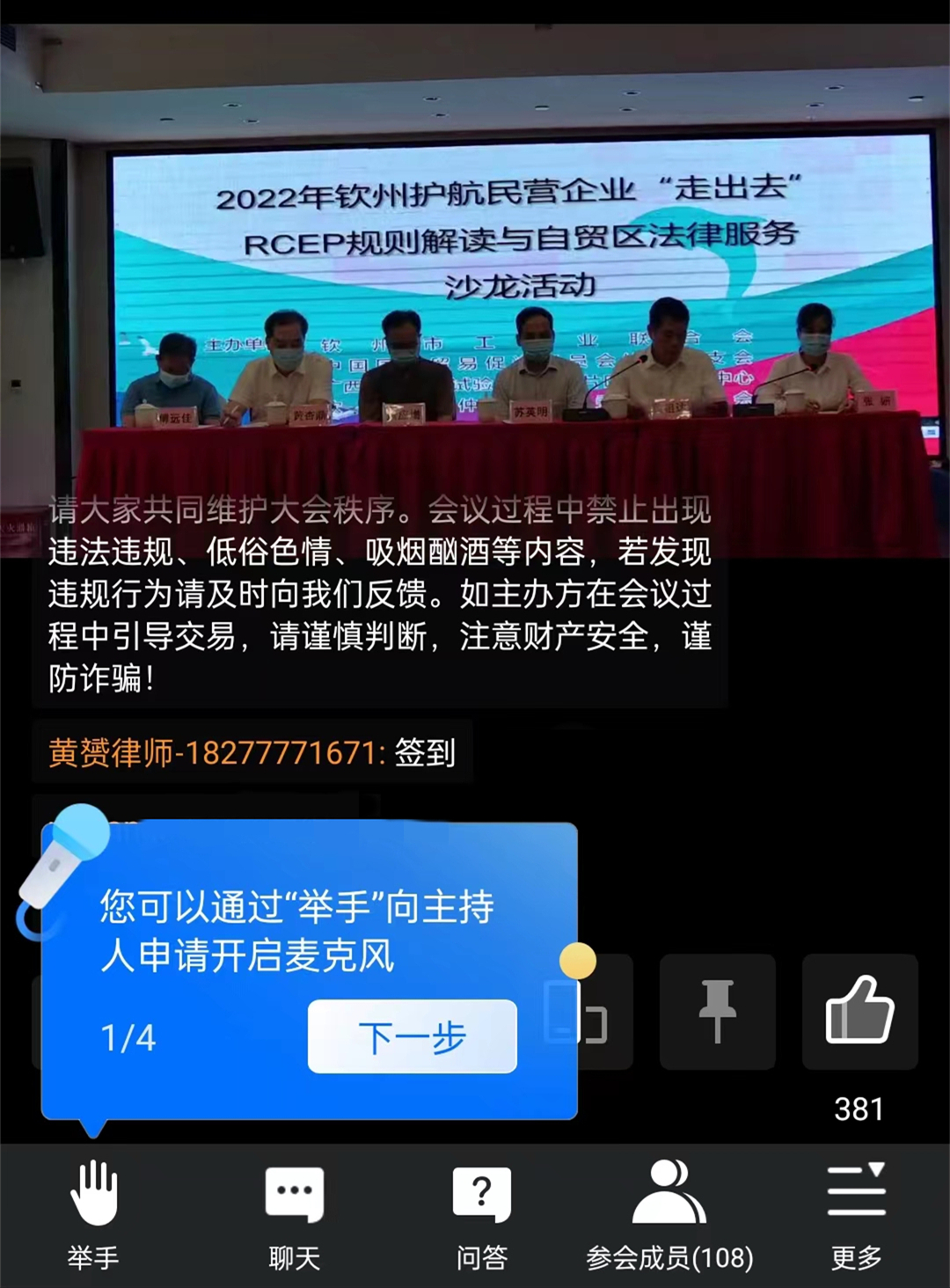Give a thumbs-up like

(859, 1012)
